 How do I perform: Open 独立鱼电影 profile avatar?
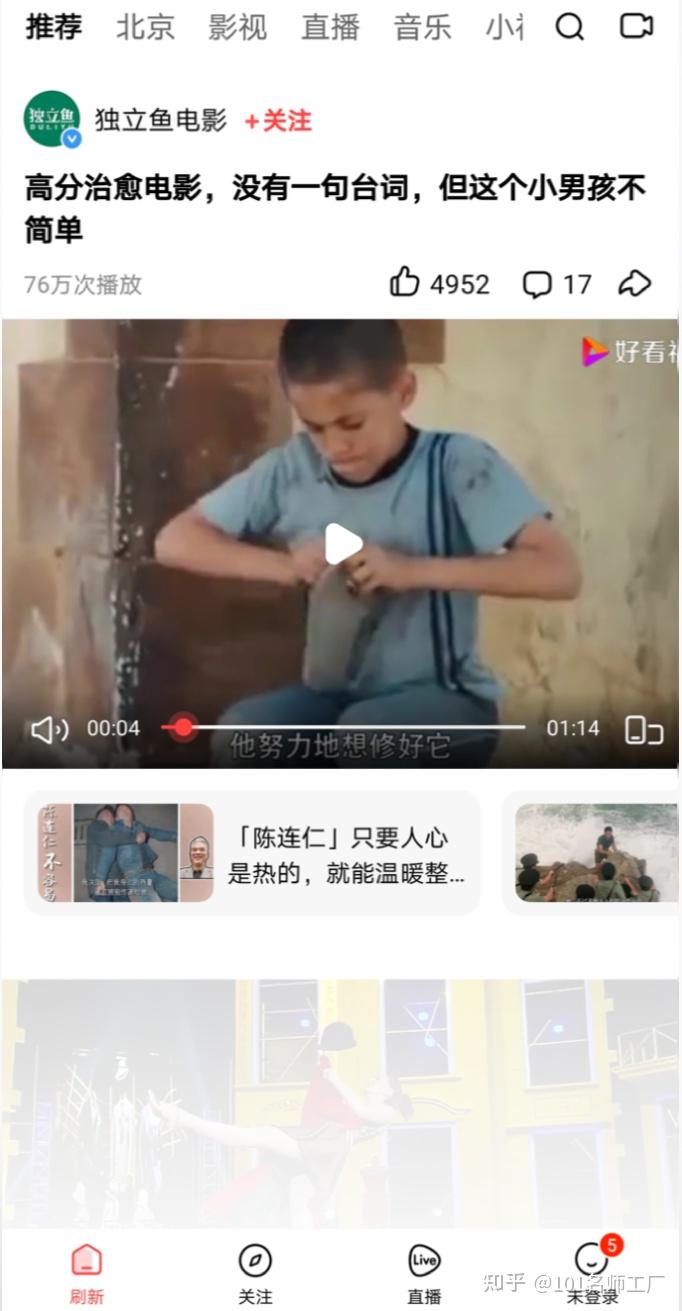52,120
